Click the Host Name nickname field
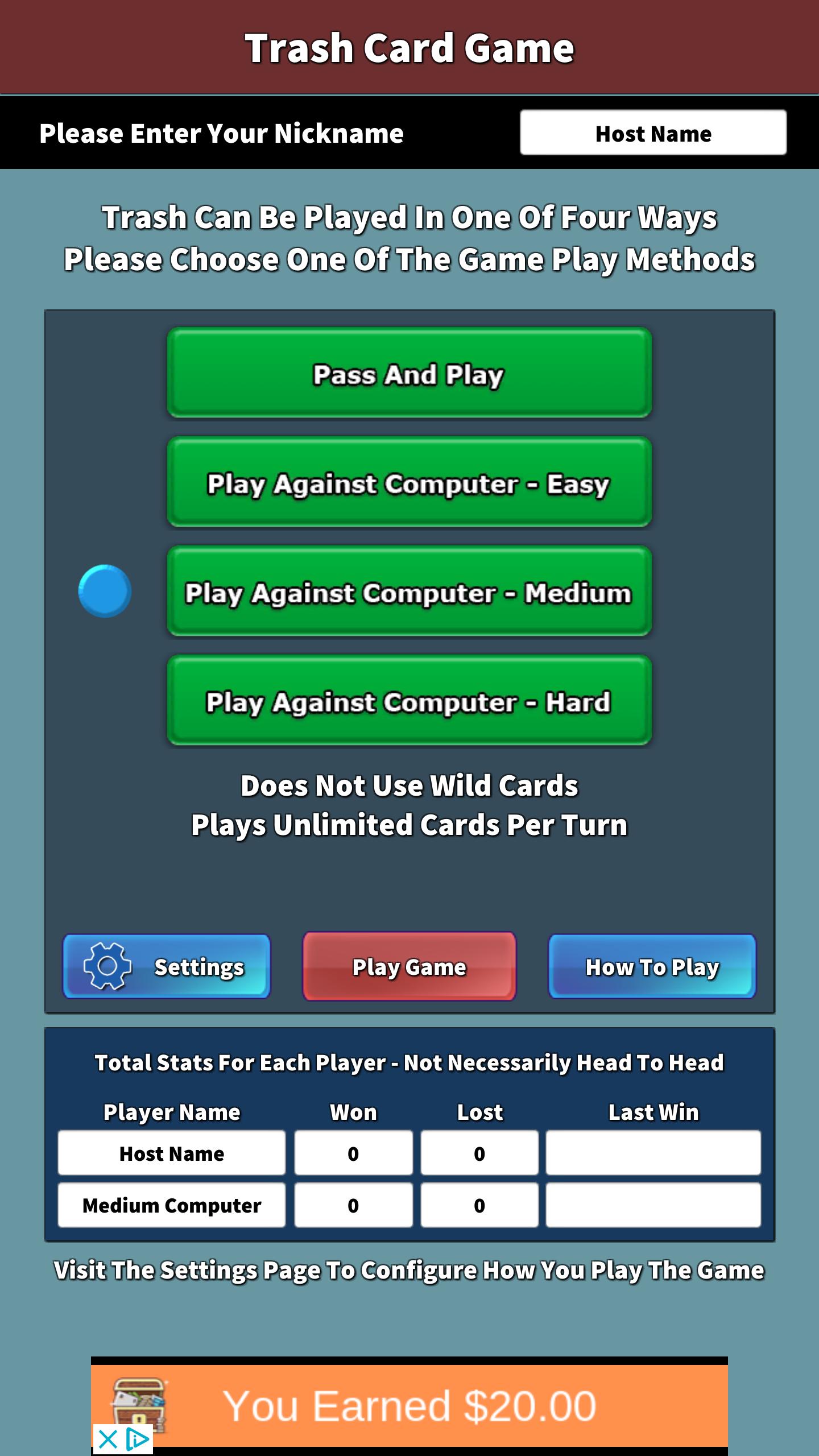The image size is (819, 1456). (x=653, y=133)
